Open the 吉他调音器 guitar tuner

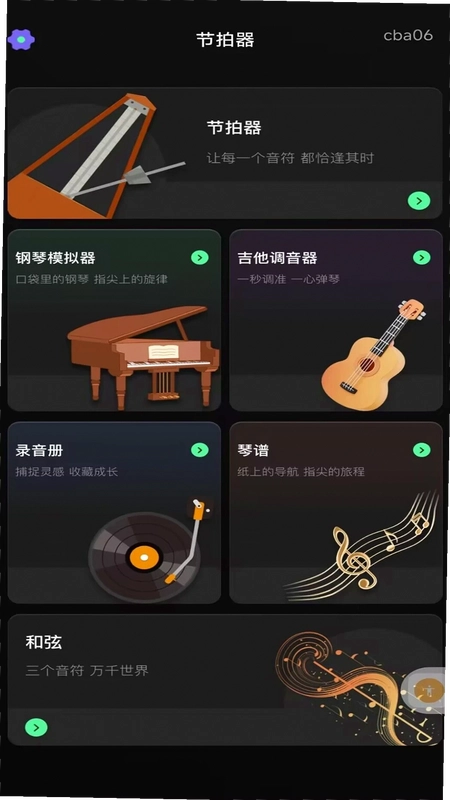coord(336,320)
